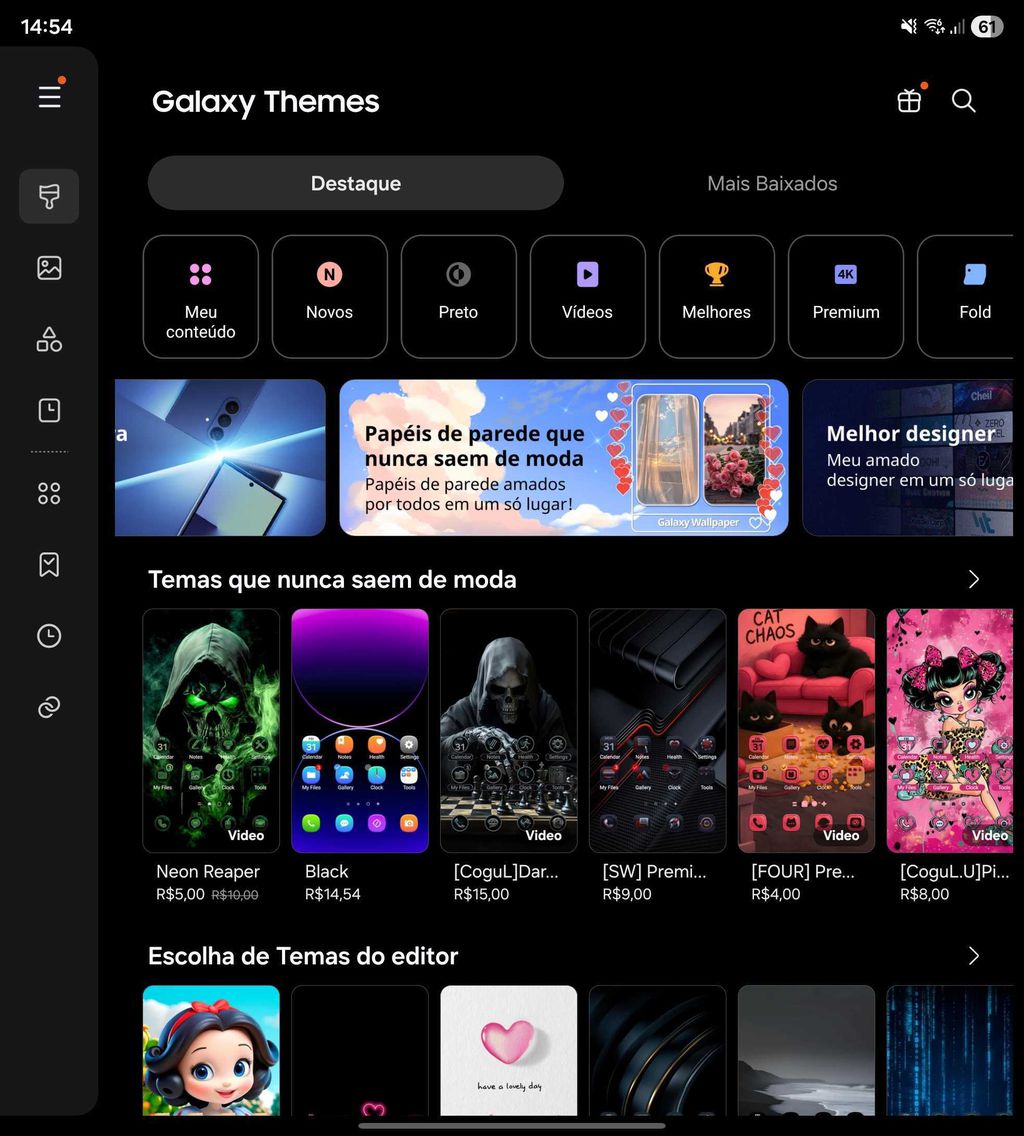
Task: Open Meu conteúdo category
Action: tap(201, 296)
